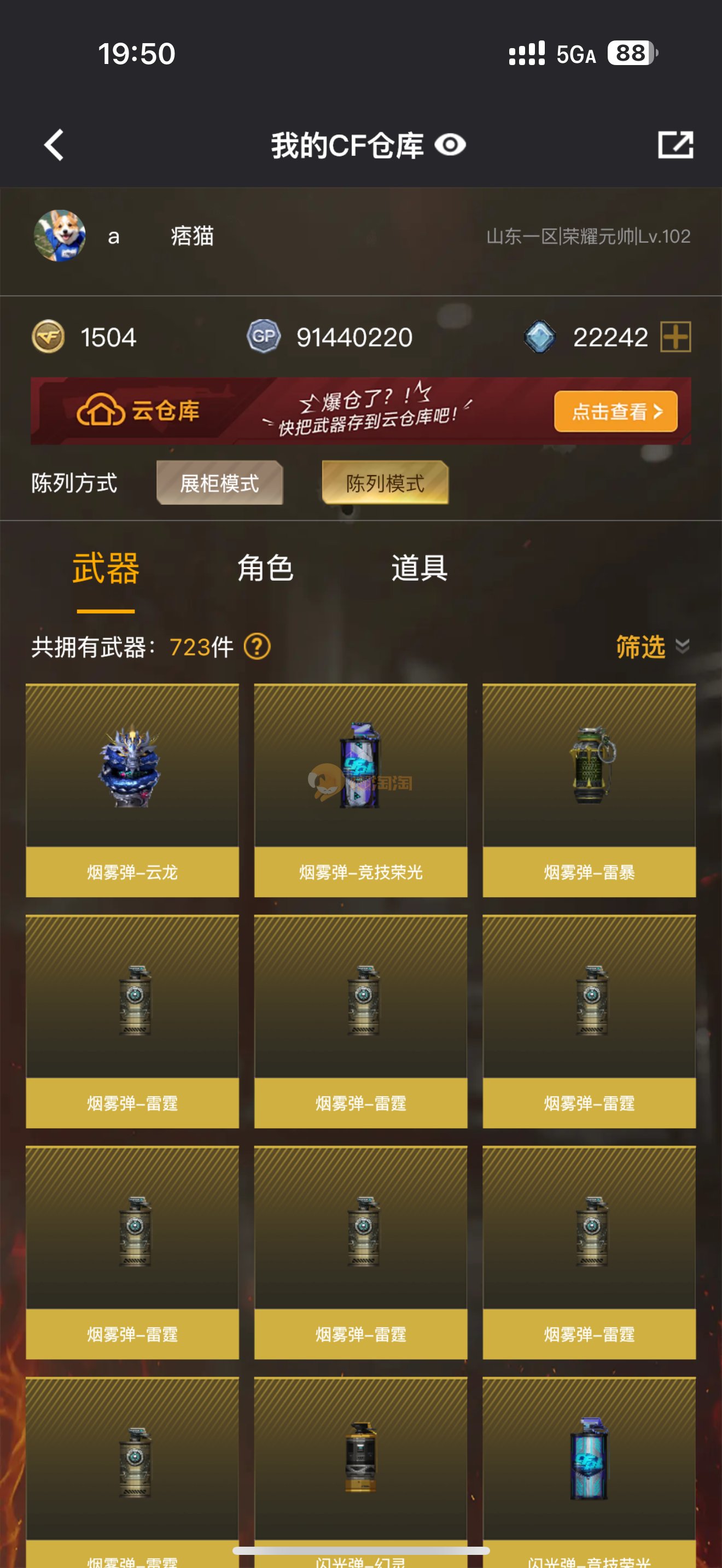Open 烟雾弹-云龙 item
Image resolution: width=722 pixels, height=1568 pixels.
132,790
